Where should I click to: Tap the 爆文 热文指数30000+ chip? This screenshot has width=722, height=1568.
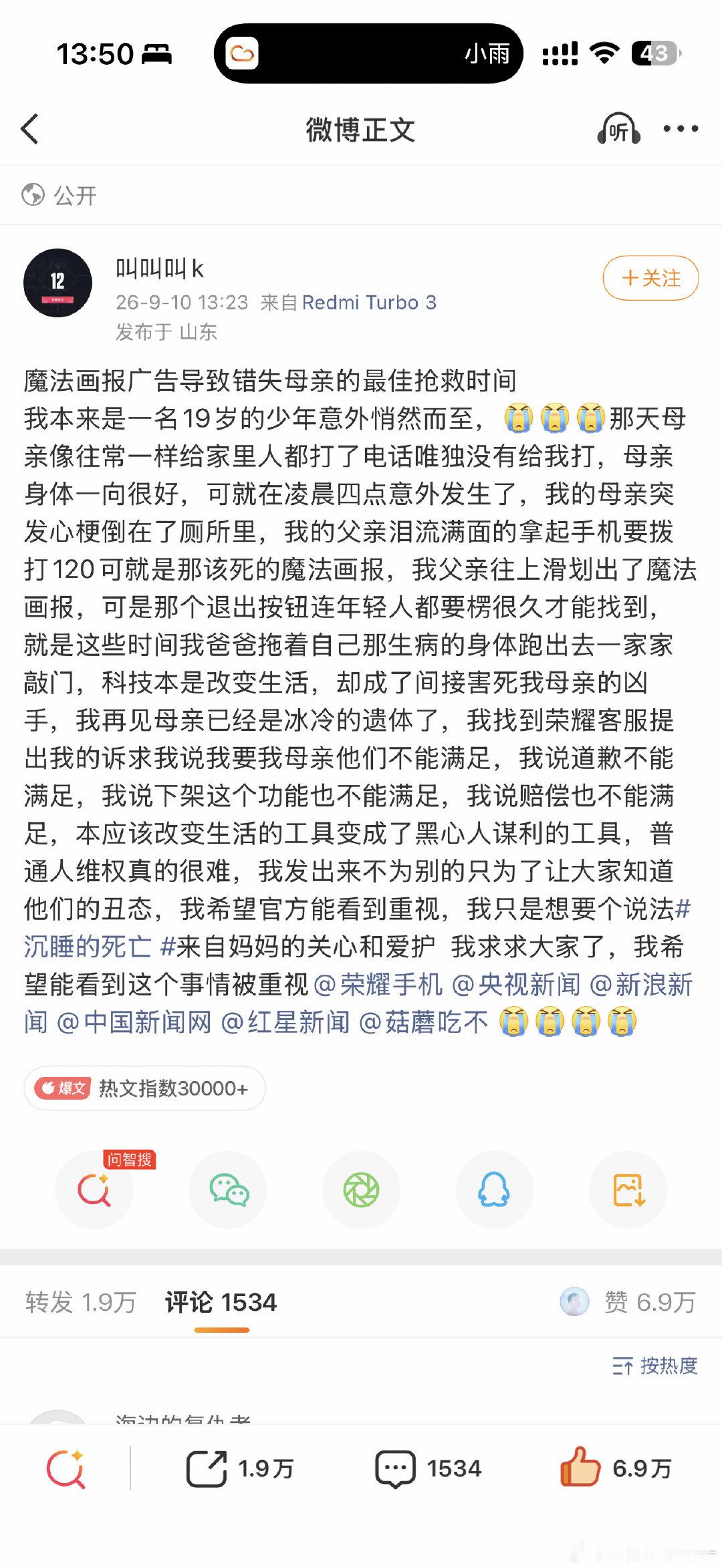[x=144, y=1088]
